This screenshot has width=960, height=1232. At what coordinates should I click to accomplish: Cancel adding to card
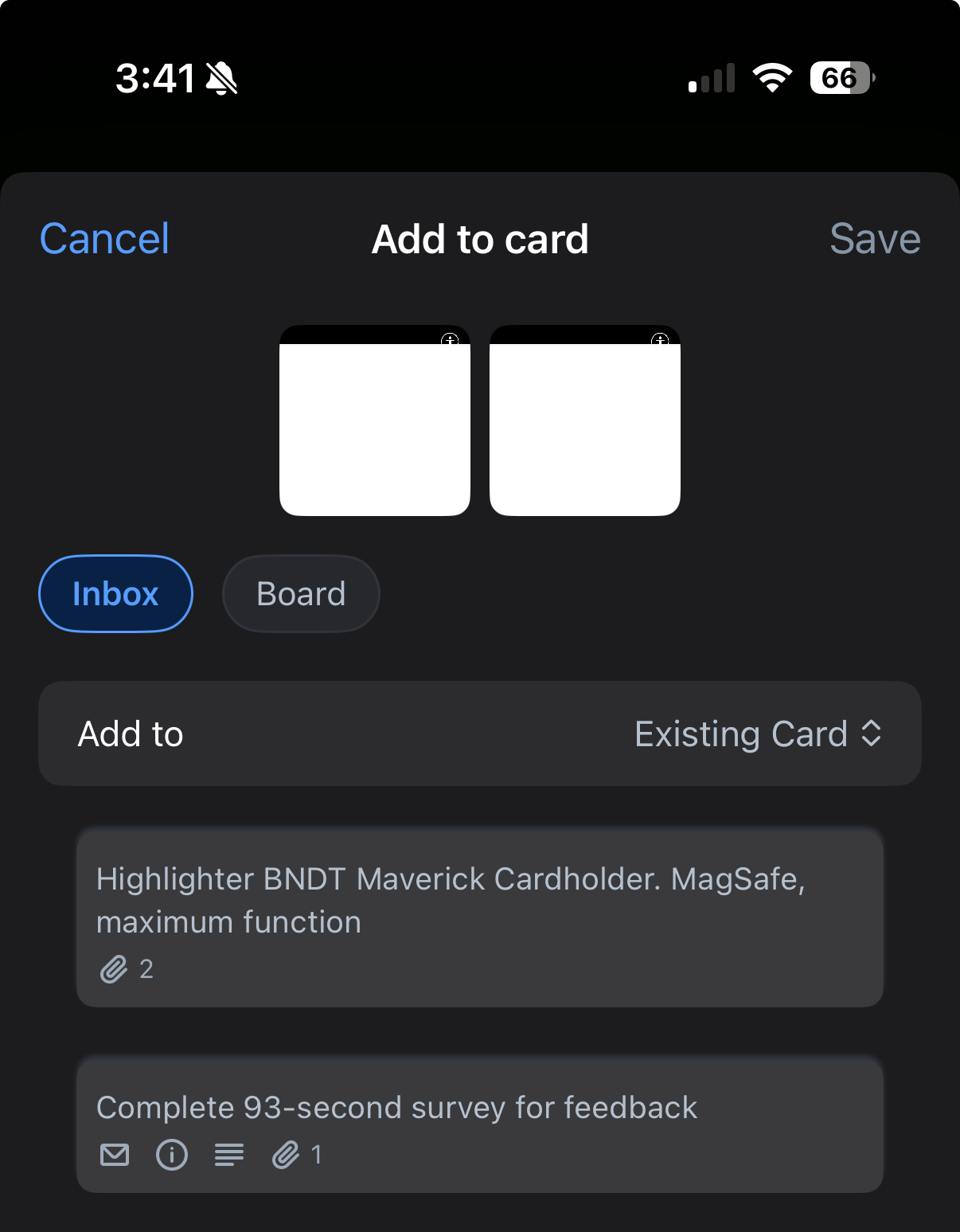click(104, 239)
